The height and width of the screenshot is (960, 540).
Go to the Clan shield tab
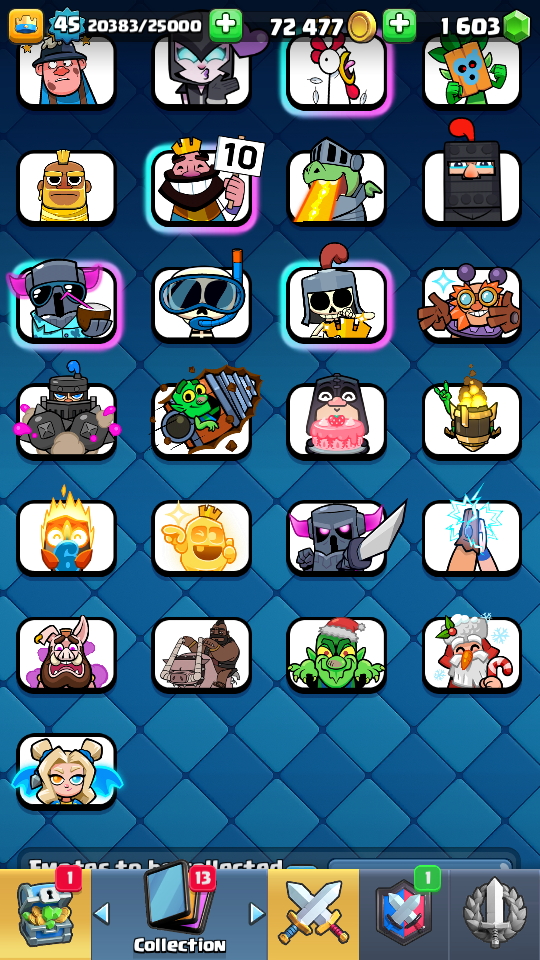click(404, 914)
